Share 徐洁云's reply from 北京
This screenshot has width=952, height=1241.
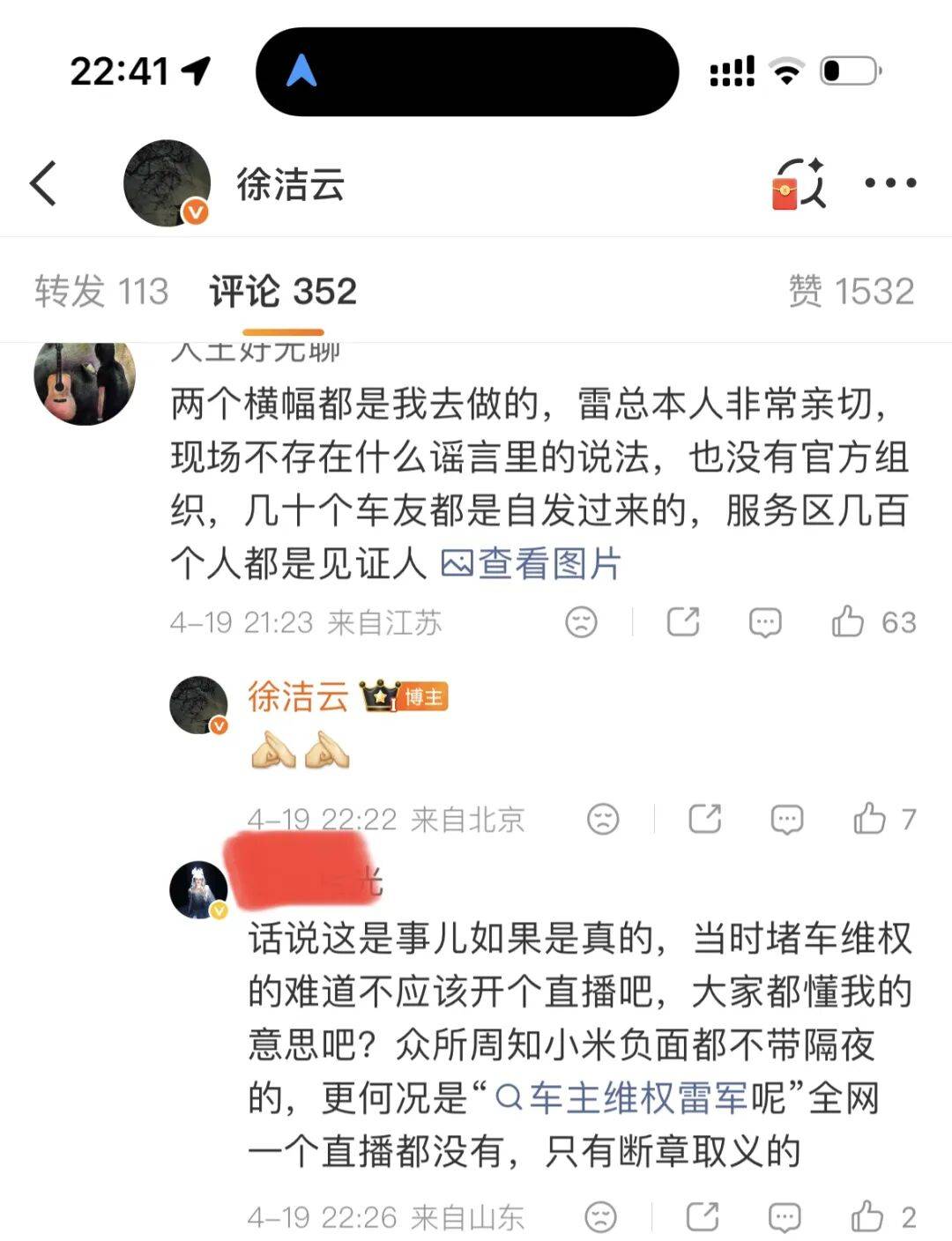pos(704,819)
